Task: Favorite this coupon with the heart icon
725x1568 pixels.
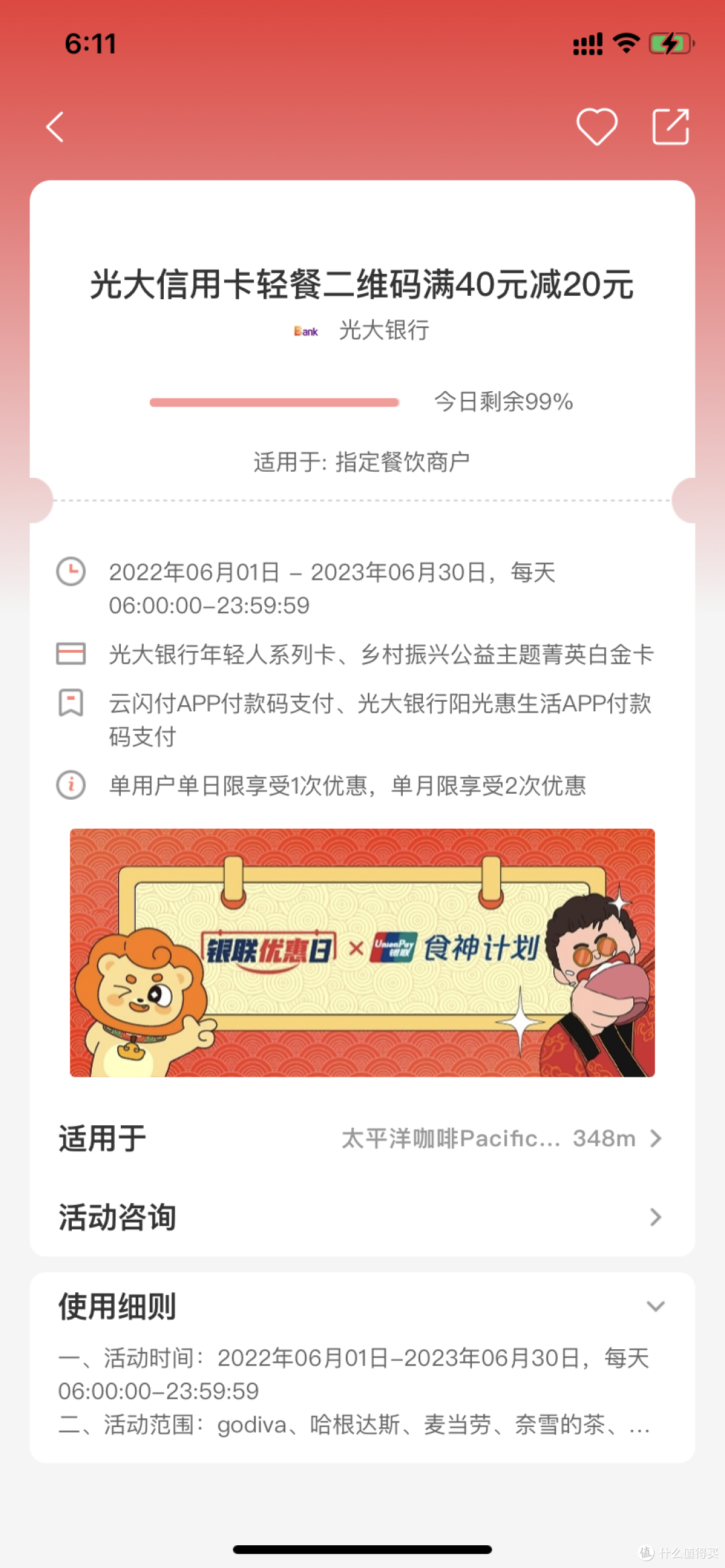Action: click(597, 127)
